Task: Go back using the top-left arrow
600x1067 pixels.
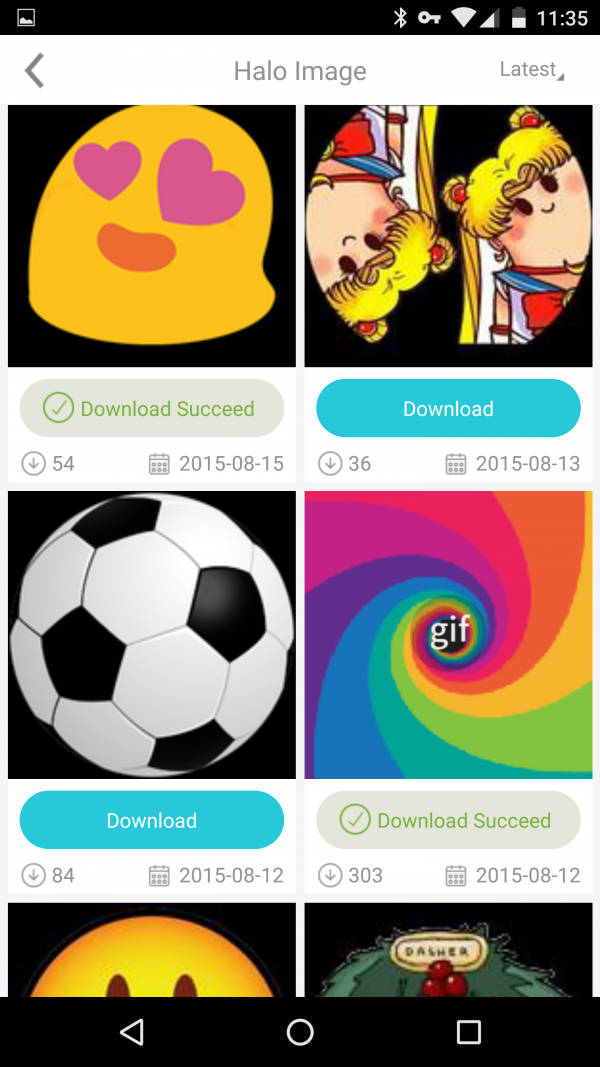Action: [x=35, y=71]
